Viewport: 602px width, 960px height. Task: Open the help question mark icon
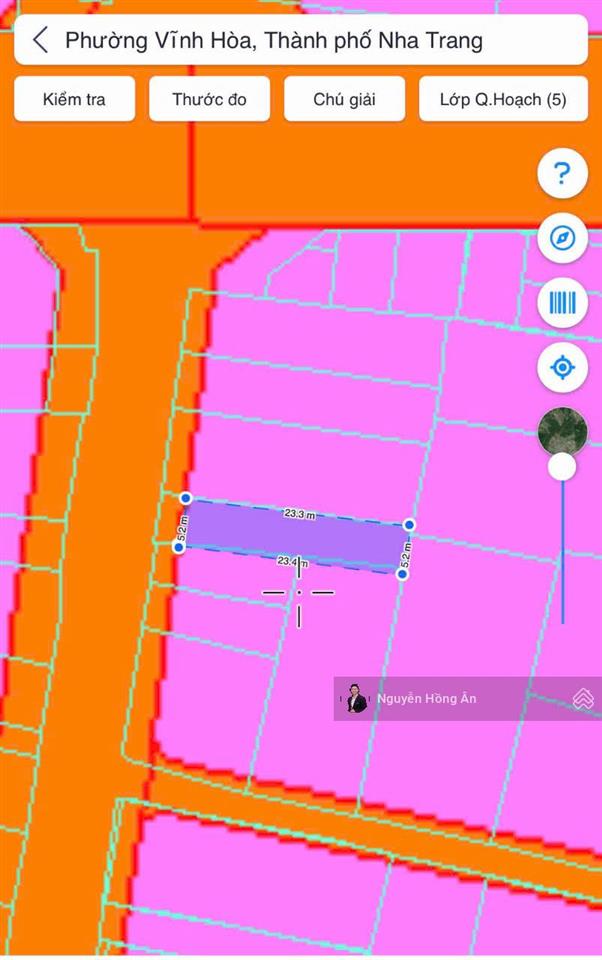562,174
